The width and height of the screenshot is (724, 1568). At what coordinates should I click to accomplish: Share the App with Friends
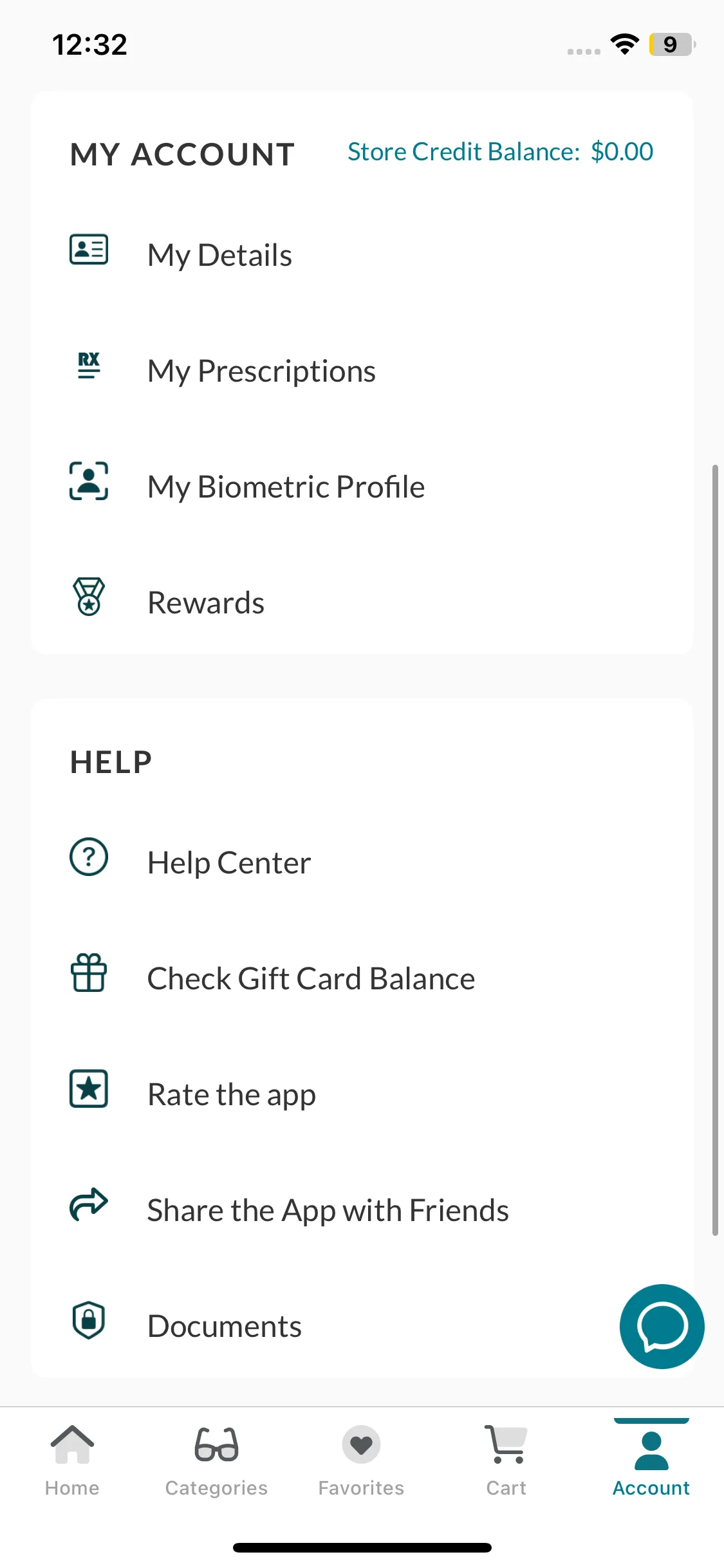(x=328, y=1210)
